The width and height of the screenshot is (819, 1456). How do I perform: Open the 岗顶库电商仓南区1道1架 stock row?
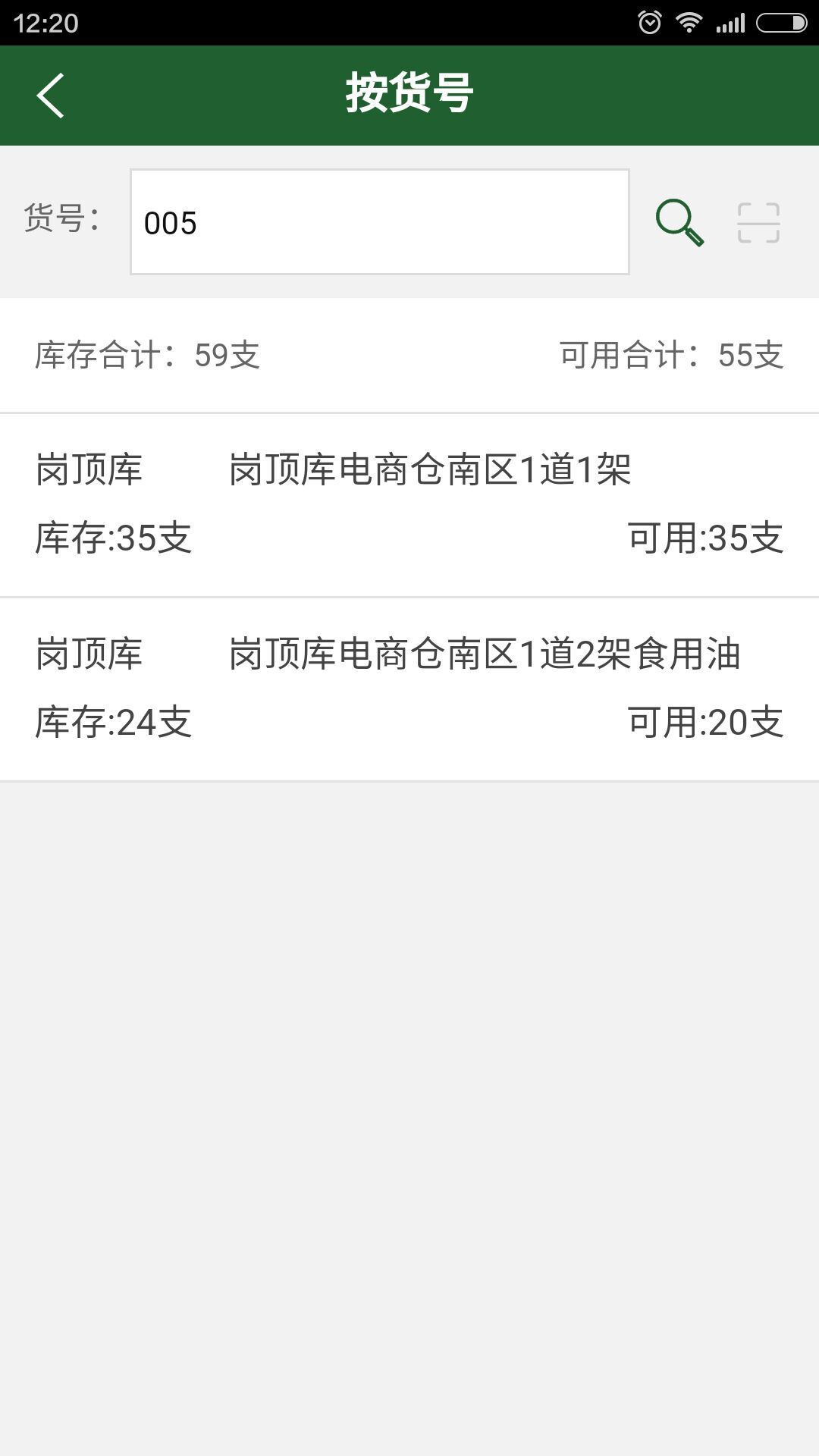(409, 504)
